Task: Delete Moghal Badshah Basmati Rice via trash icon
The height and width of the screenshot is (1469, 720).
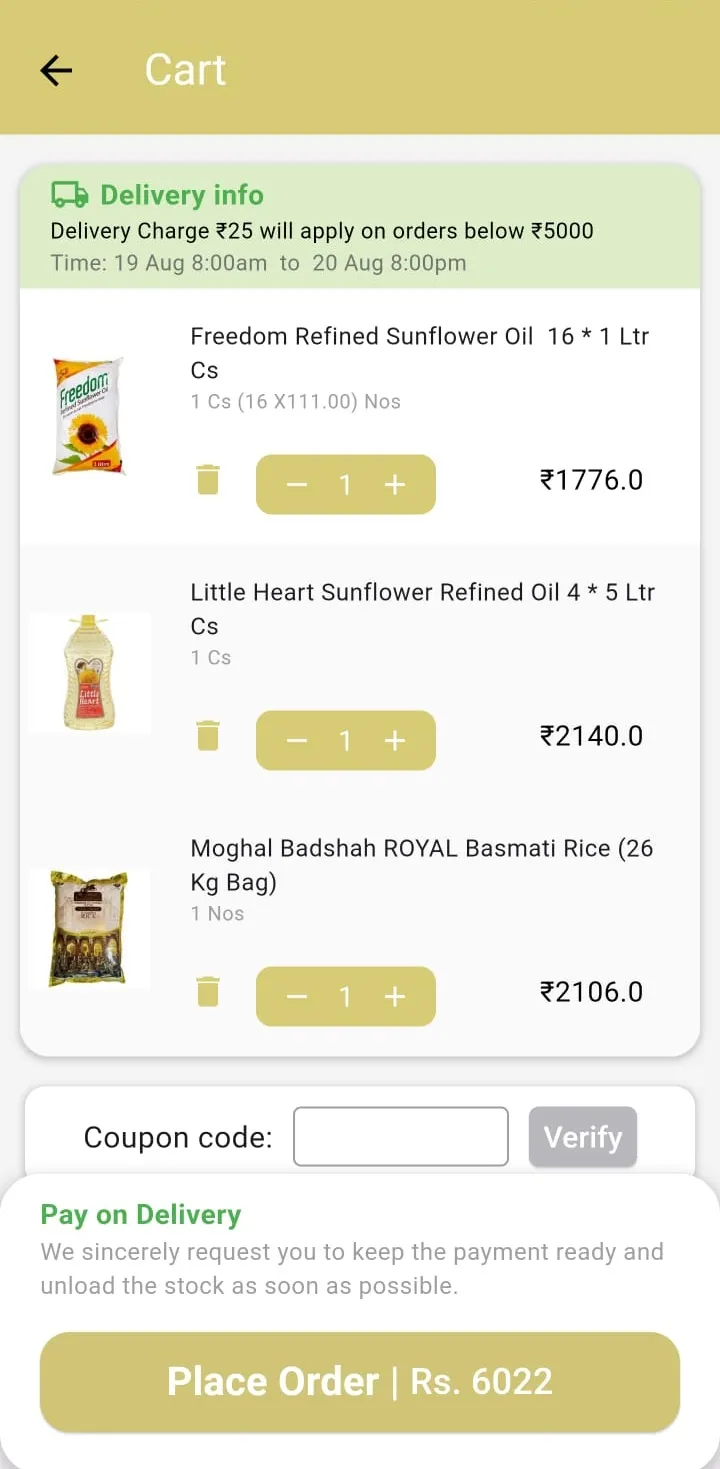Action: (x=208, y=992)
